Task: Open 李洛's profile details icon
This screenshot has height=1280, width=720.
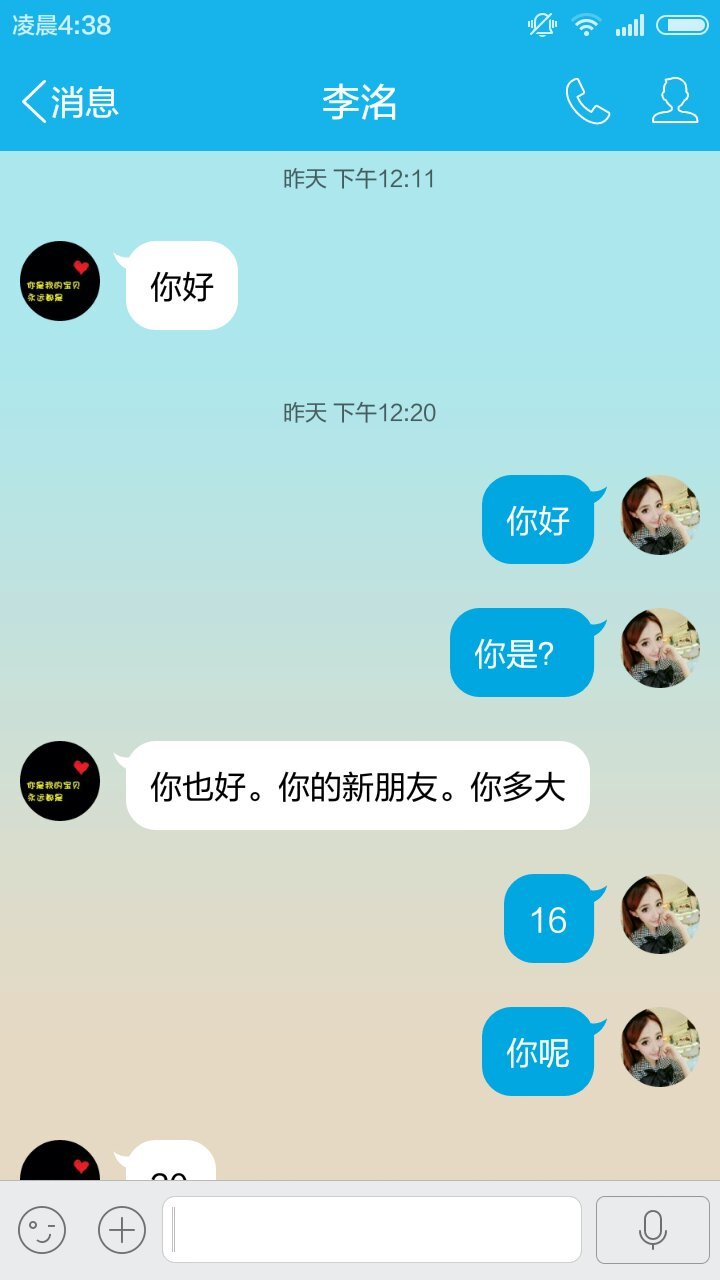Action: (674, 102)
